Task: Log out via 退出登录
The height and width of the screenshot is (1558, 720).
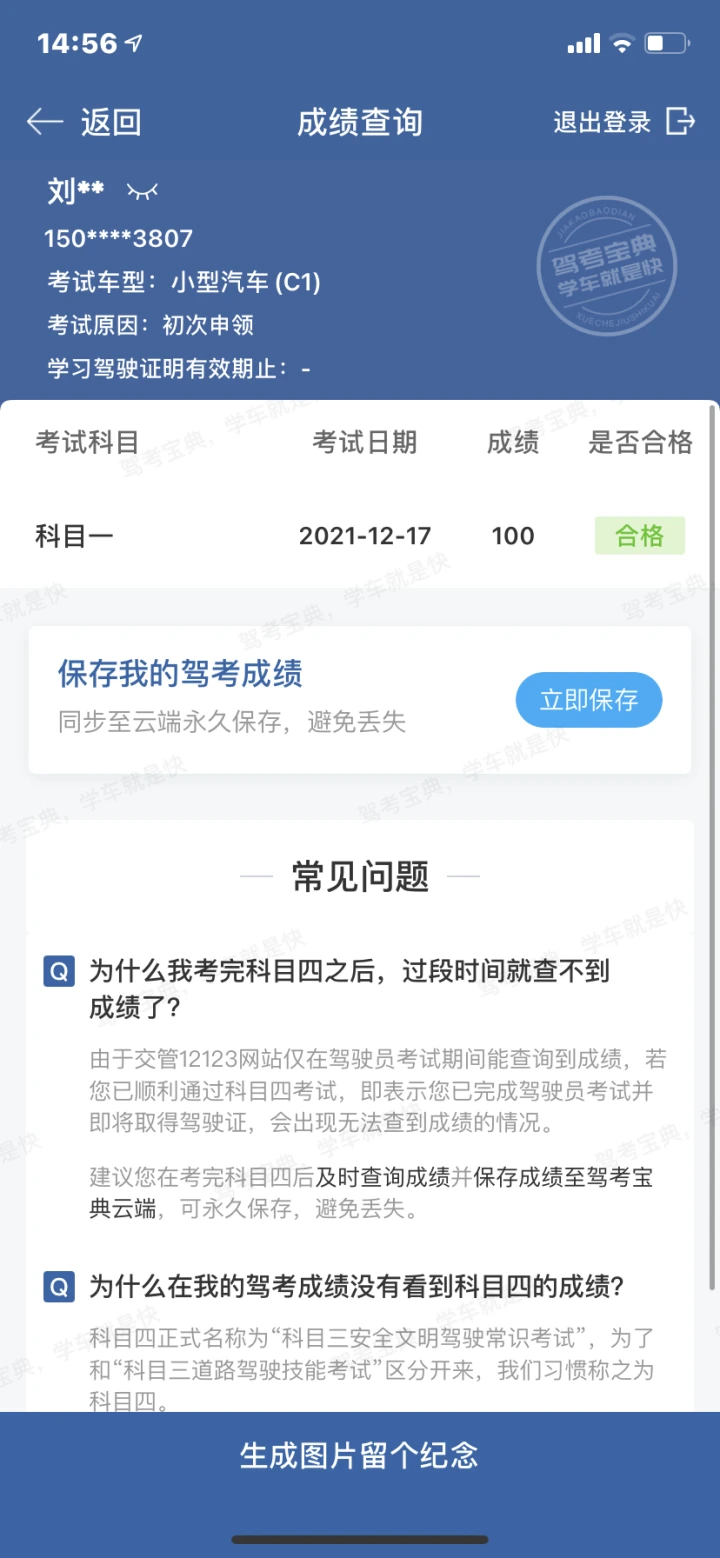Action: point(624,122)
